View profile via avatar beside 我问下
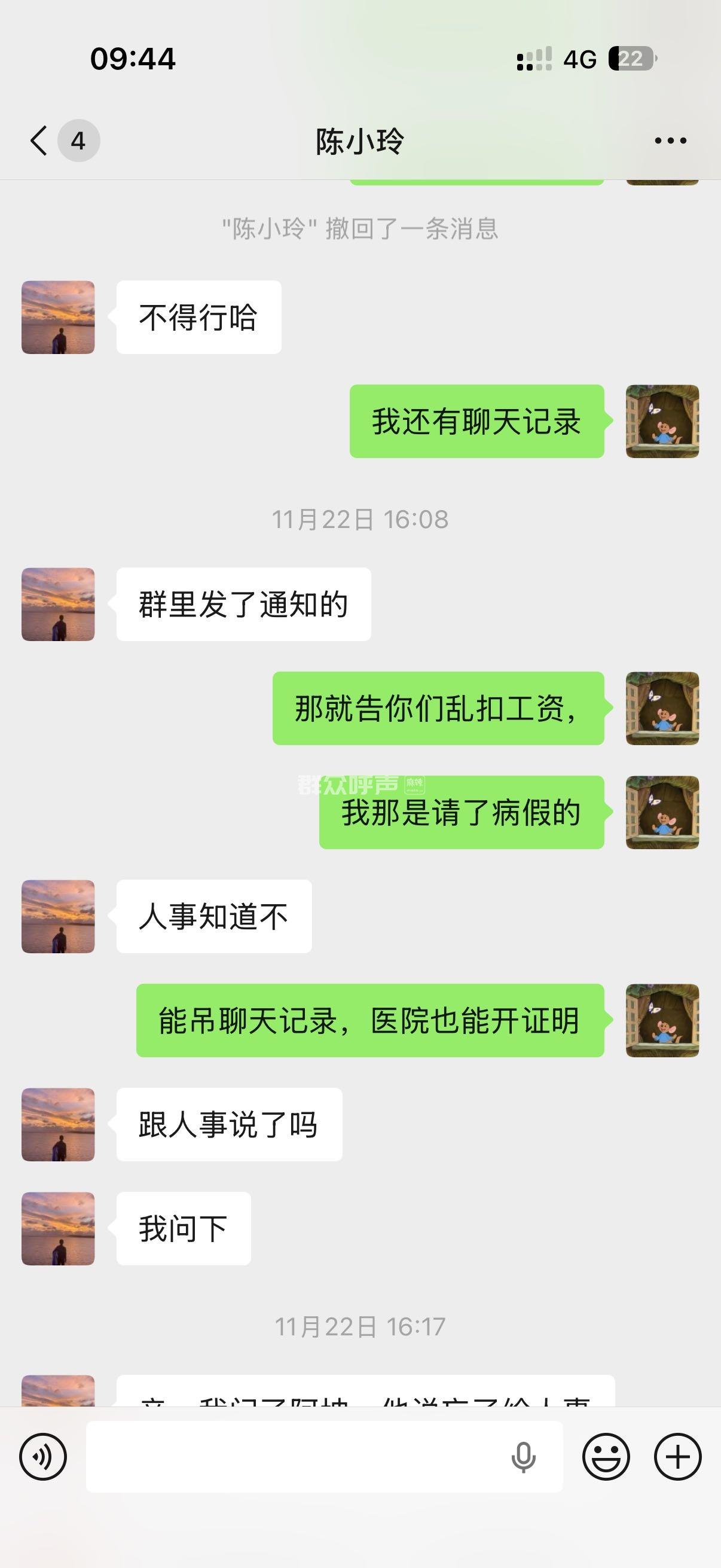 pos(59,1228)
